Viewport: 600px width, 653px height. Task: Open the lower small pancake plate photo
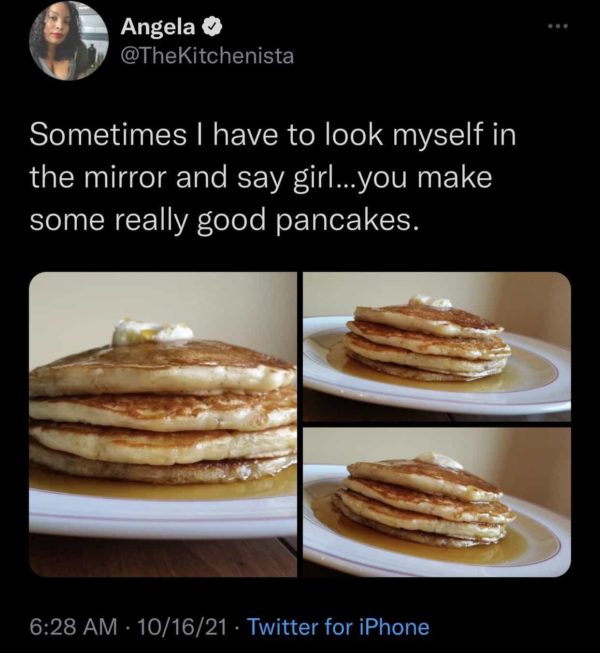(x=437, y=502)
